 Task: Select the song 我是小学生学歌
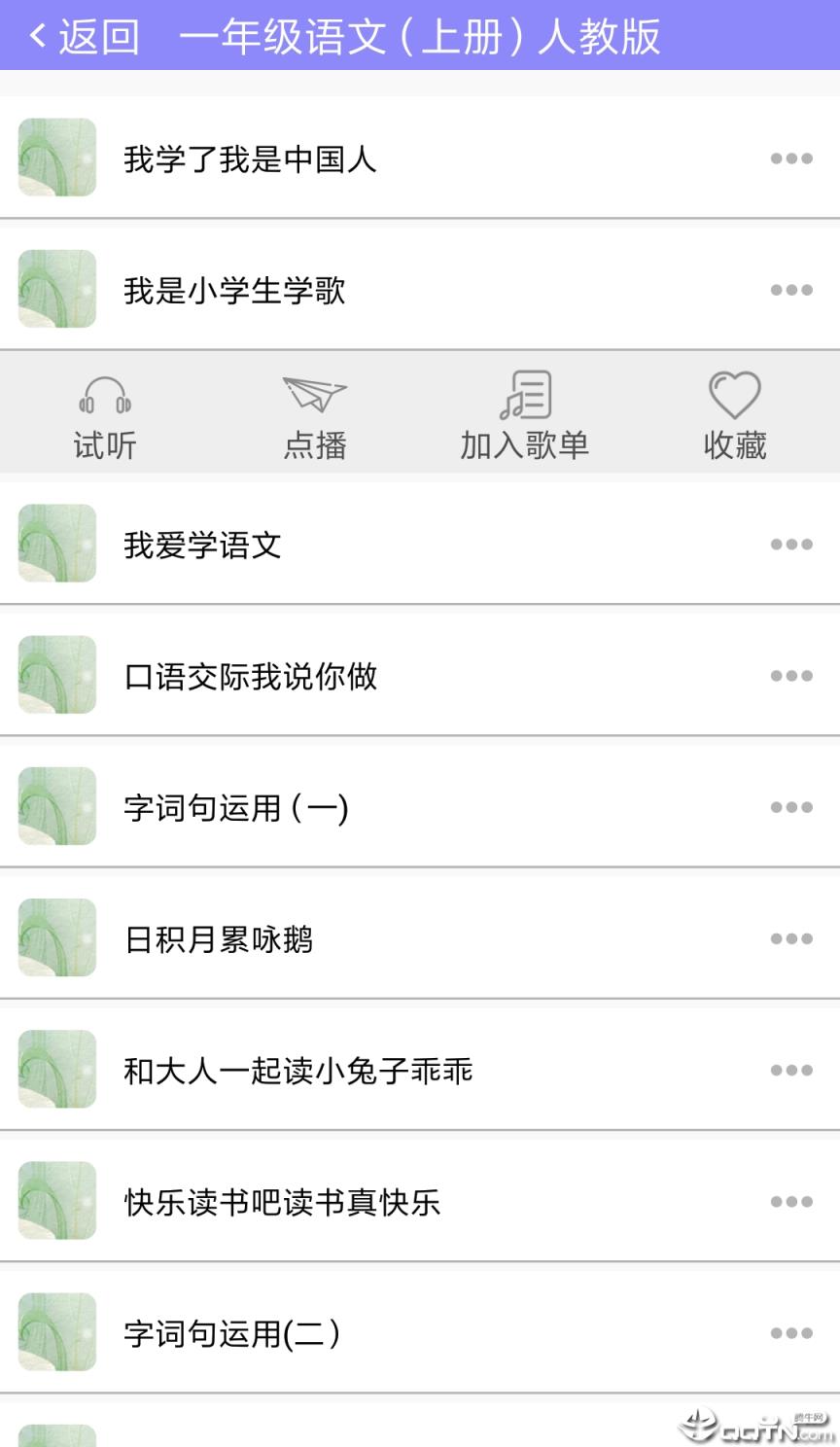(x=292, y=289)
